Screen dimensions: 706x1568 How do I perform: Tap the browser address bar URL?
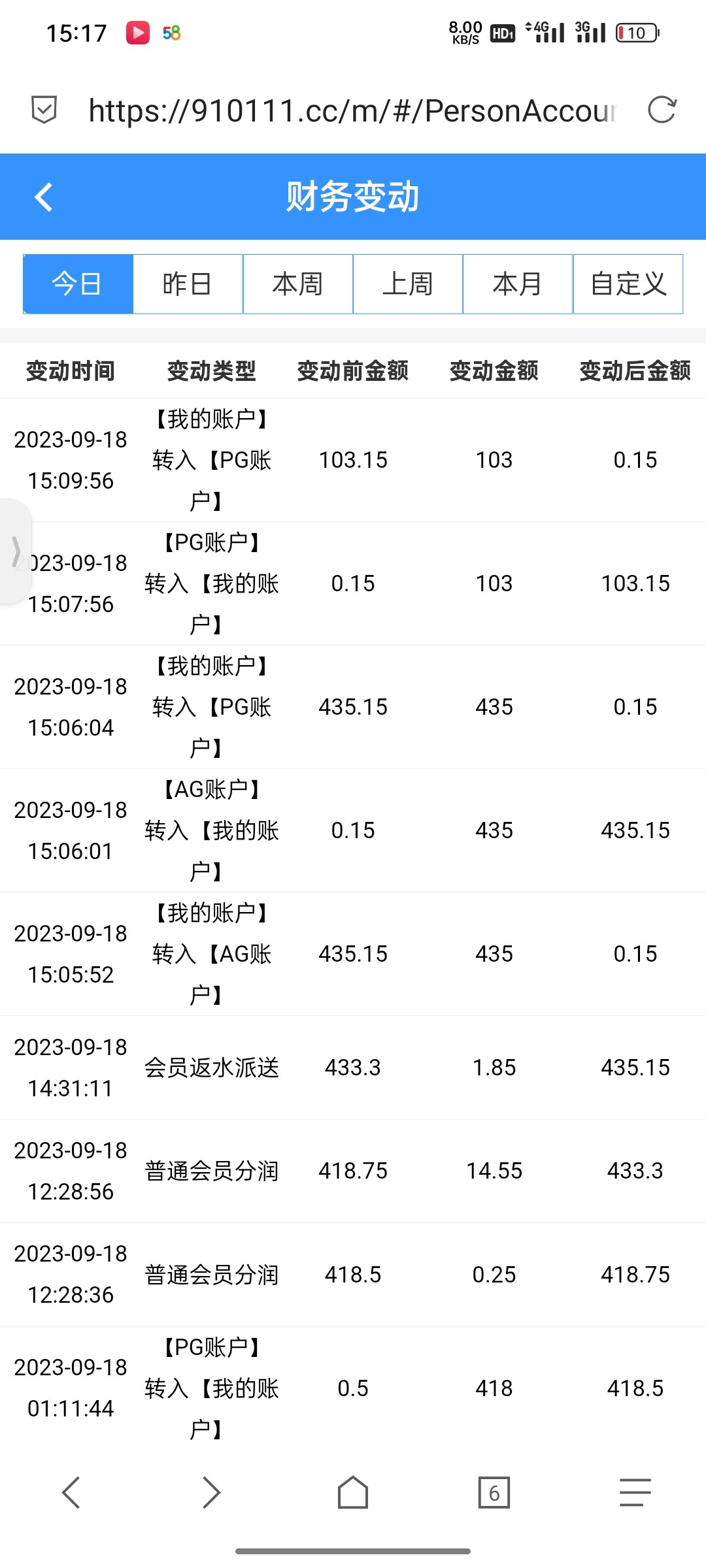(x=352, y=110)
